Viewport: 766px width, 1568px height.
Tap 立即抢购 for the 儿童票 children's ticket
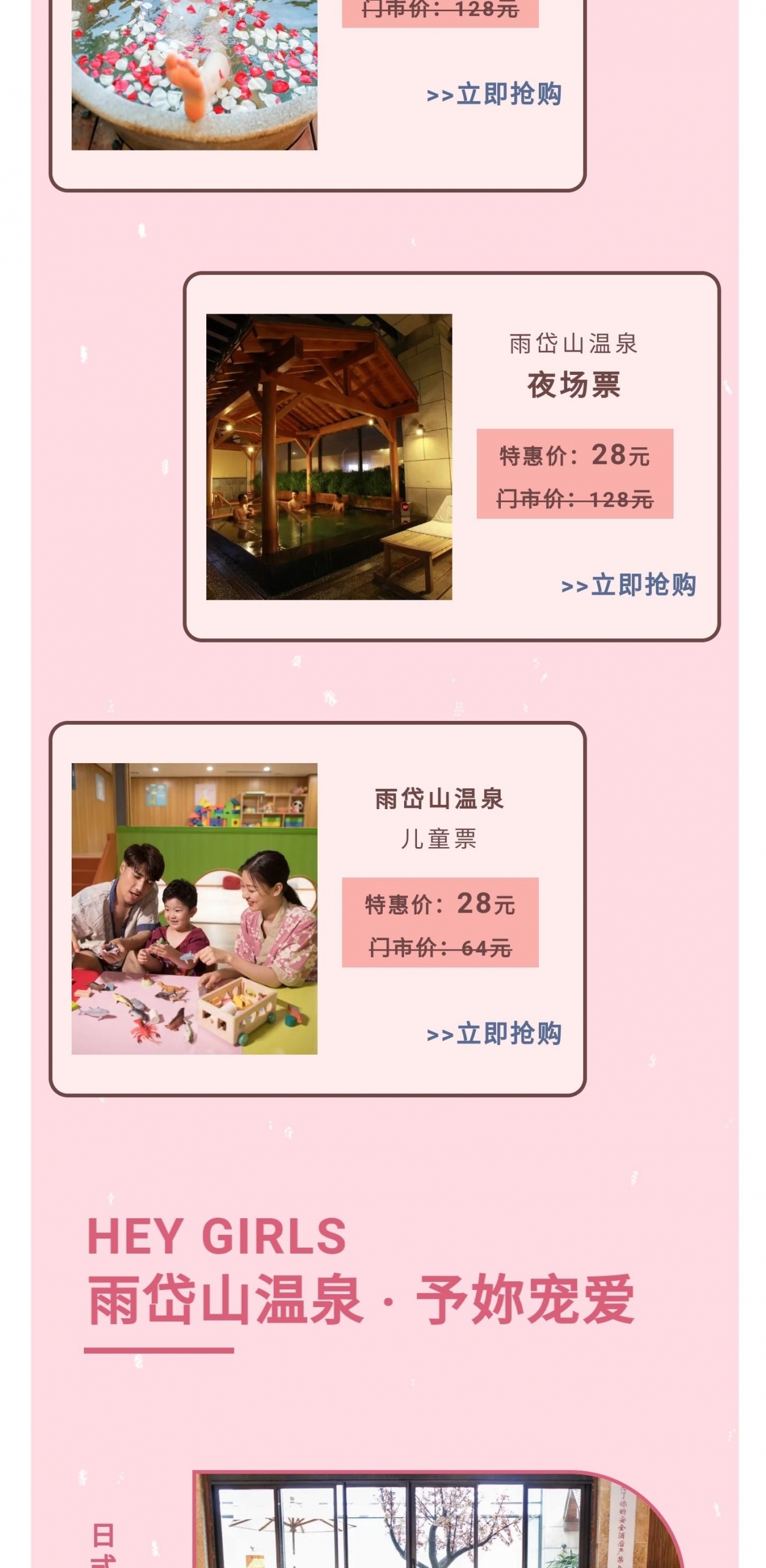click(495, 1034)
